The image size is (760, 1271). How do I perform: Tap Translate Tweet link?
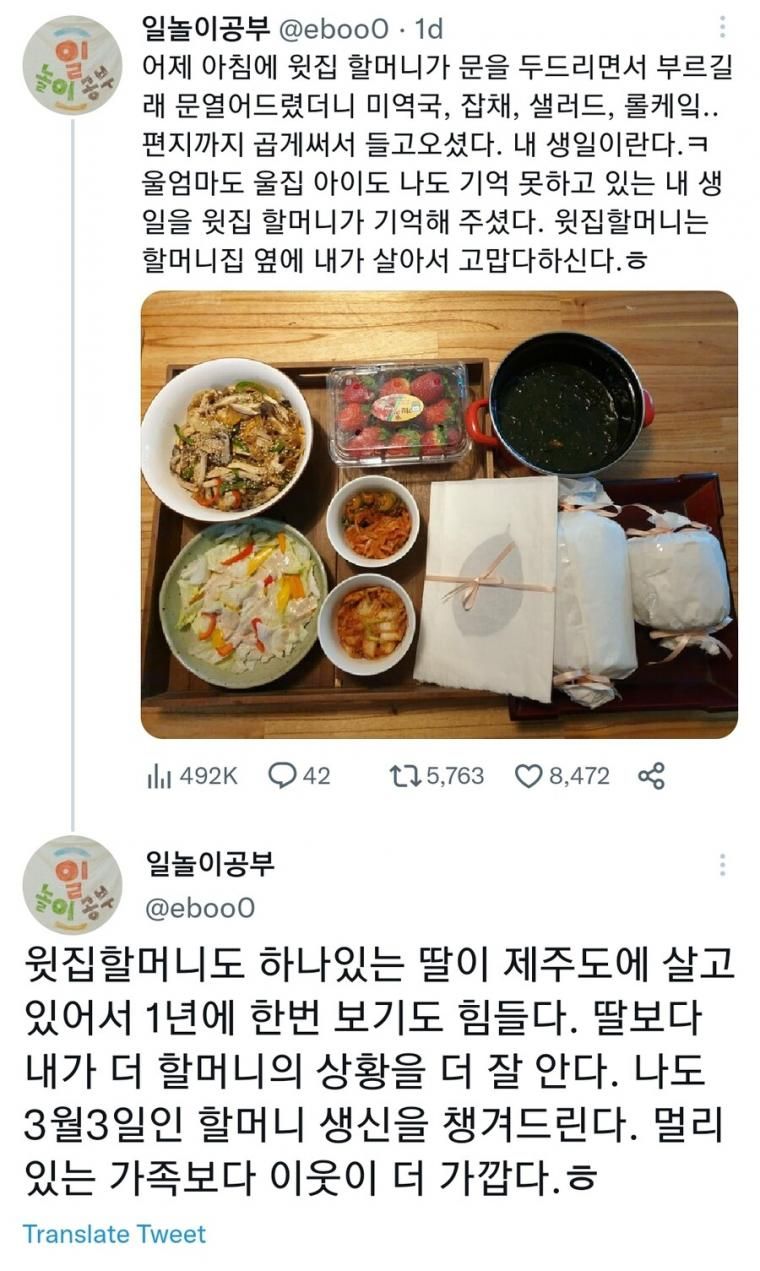click(x=114, y=1233)
